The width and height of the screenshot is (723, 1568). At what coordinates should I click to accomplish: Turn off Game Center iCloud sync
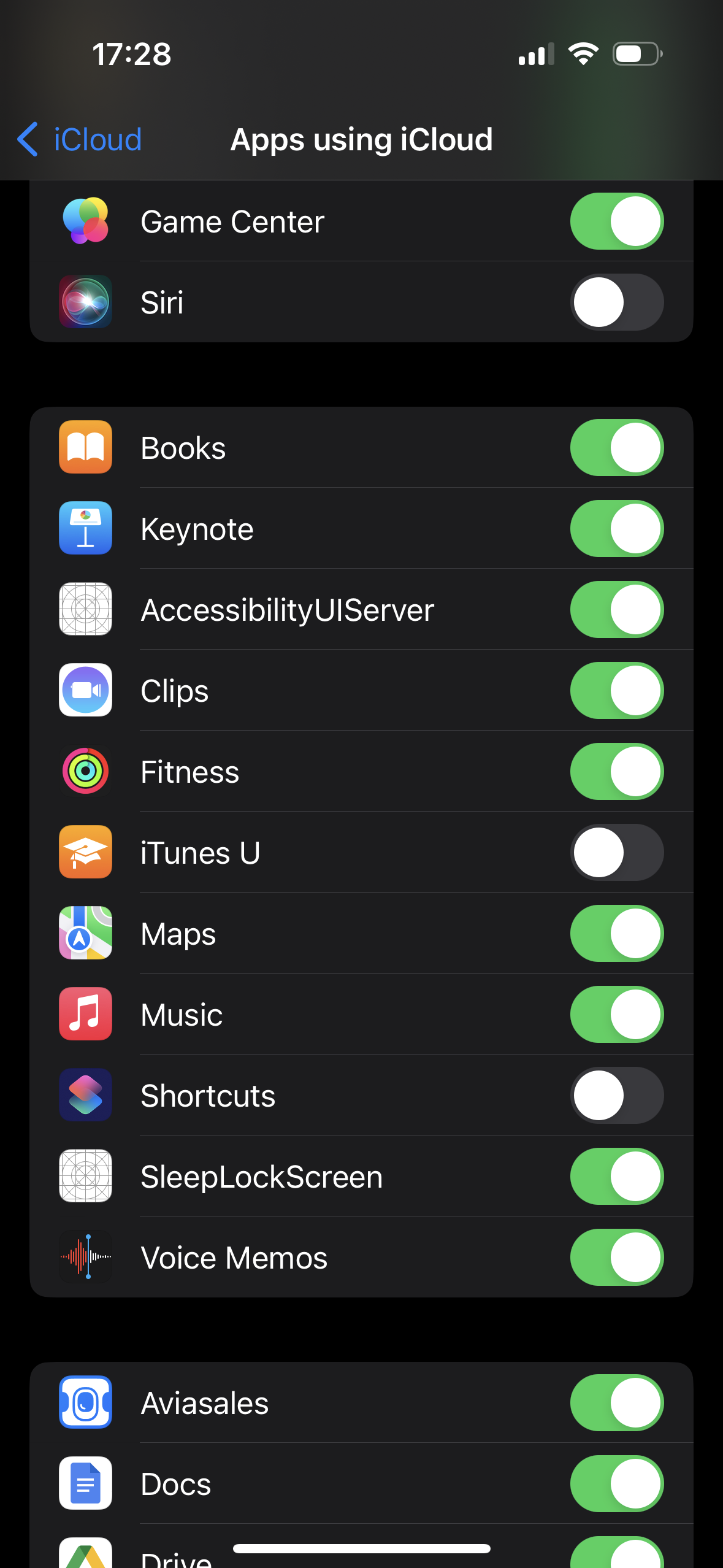616,221
